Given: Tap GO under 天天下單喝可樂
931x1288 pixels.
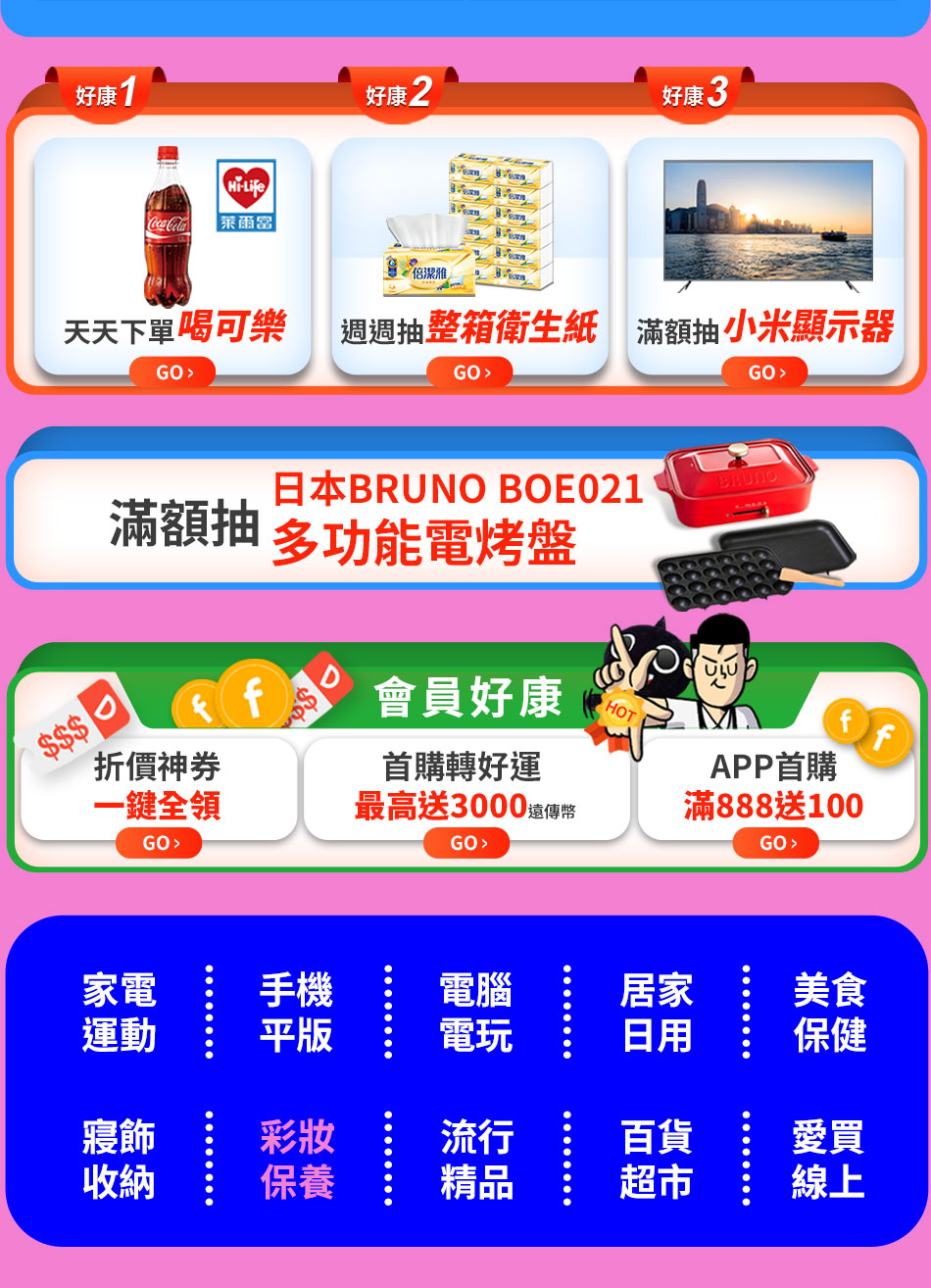Looking at the screenshot, I should click(172, 372).
